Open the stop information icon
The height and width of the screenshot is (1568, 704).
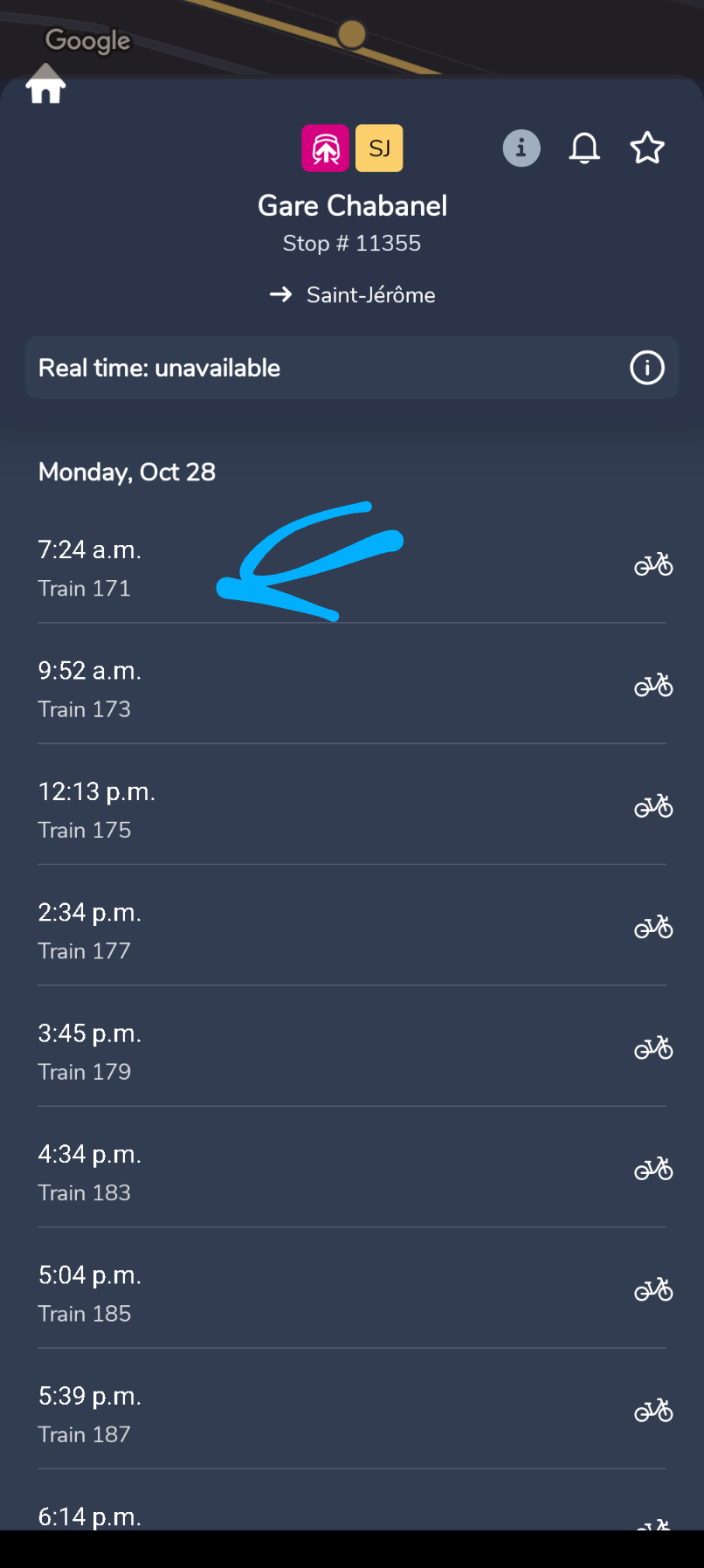point(521,148)
